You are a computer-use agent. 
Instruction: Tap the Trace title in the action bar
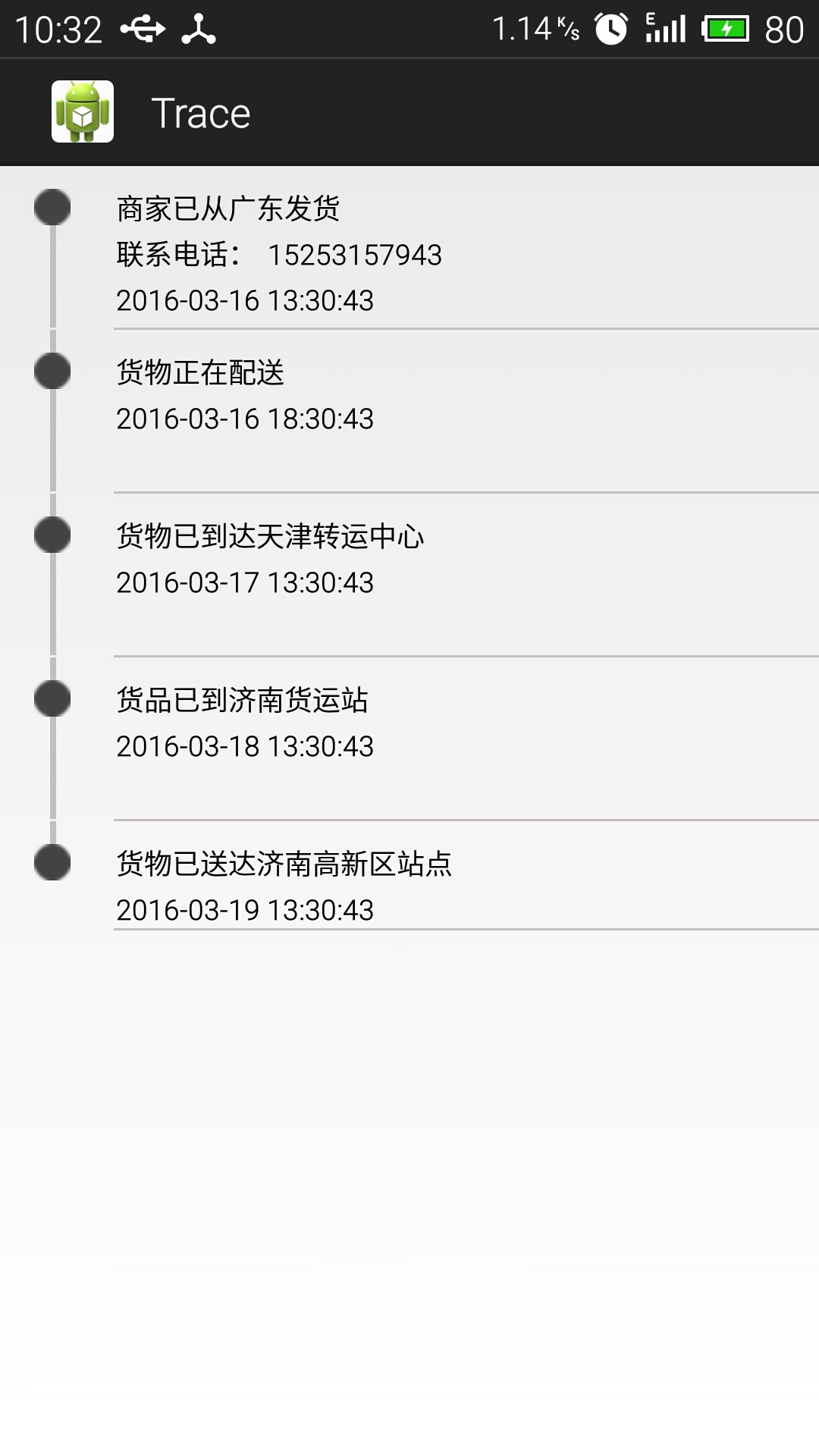point(200,112)
